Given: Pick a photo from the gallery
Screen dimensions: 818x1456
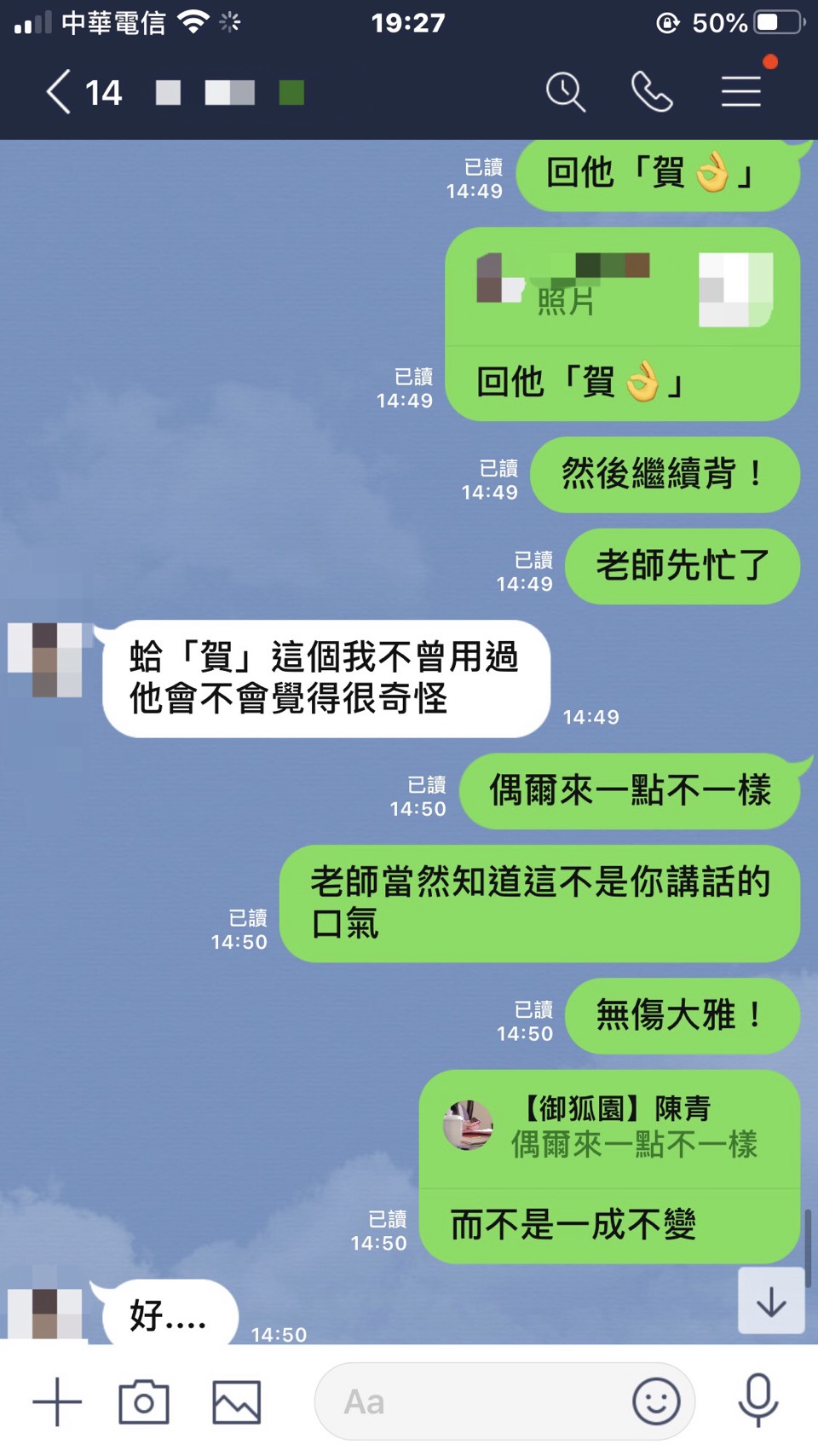Looking at the screenshot, I should [x=236, y=1401].
